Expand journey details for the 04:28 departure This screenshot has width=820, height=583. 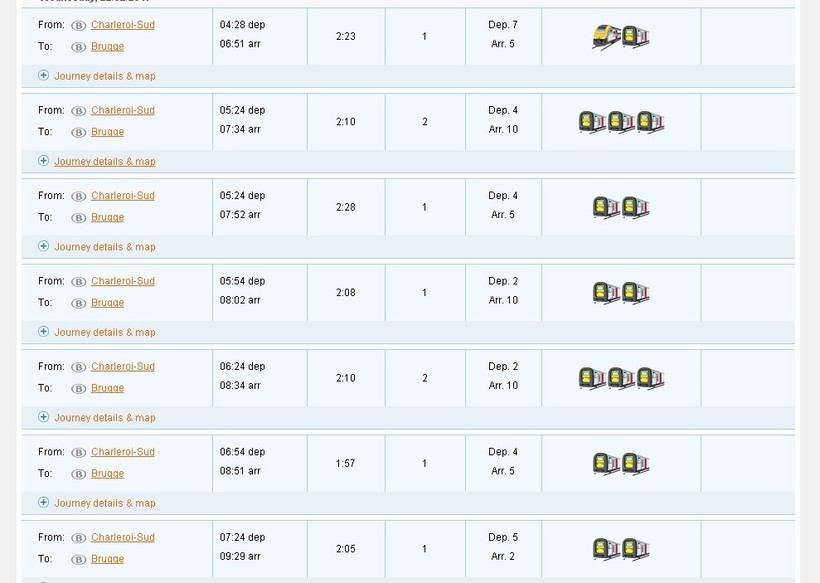(x=104, y=76)
